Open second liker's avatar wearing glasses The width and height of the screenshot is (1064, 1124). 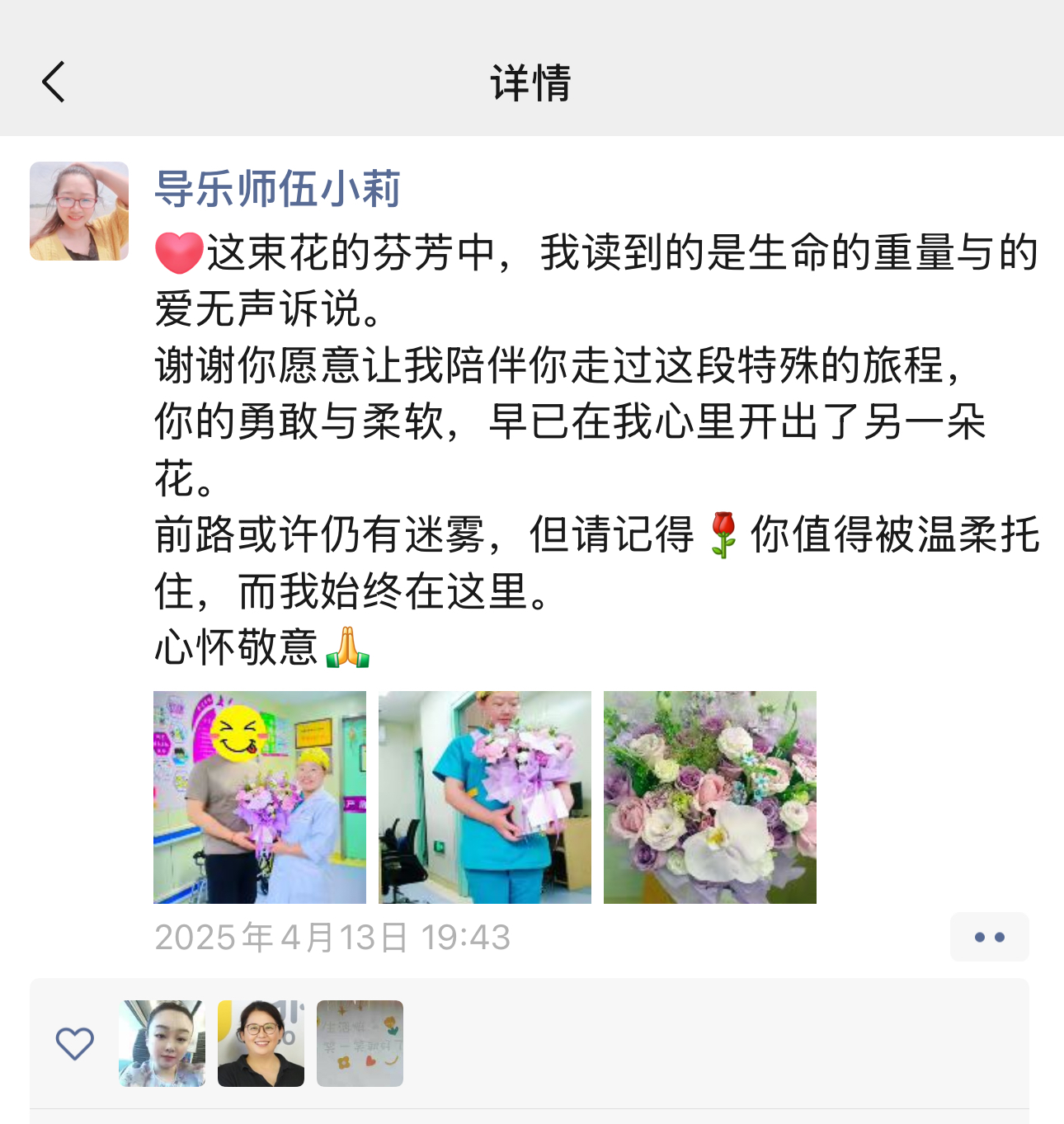coord(261,1043)
